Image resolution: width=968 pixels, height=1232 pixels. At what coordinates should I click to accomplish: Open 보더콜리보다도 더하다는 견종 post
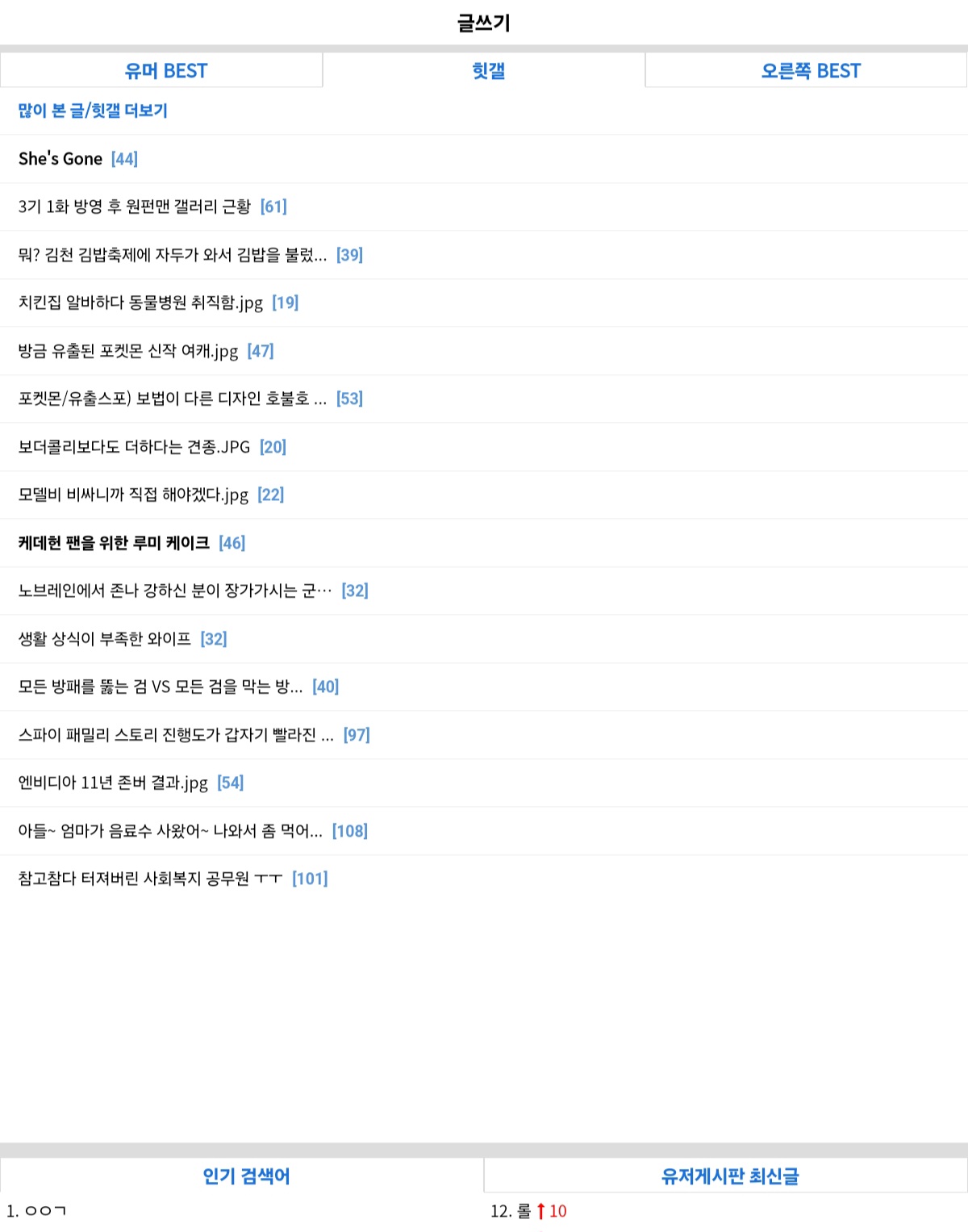pos(134,447)
